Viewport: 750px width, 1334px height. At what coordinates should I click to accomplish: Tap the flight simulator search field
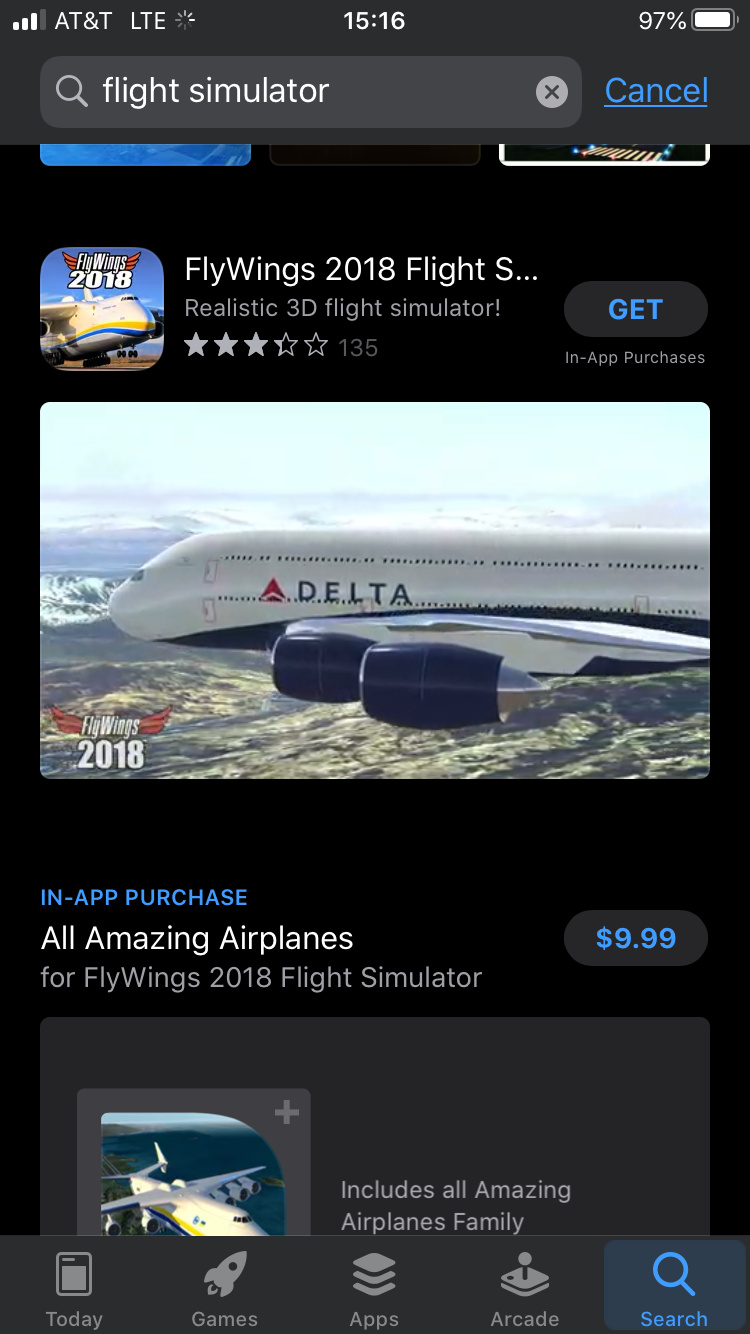tap(300, 92)
